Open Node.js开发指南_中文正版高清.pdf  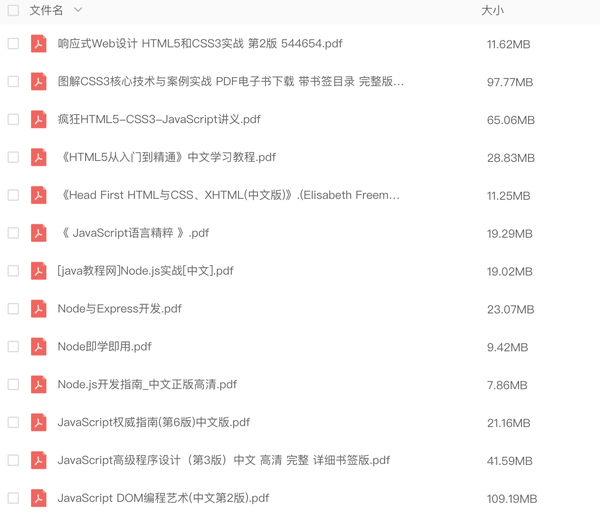coord(147,384)
